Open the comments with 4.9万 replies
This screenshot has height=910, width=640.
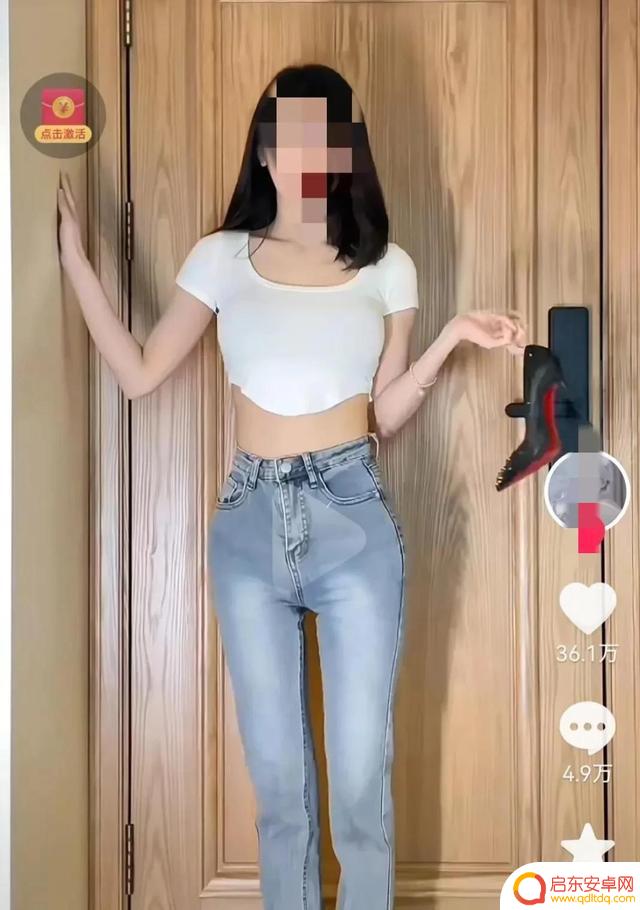[x=587, y=729]
